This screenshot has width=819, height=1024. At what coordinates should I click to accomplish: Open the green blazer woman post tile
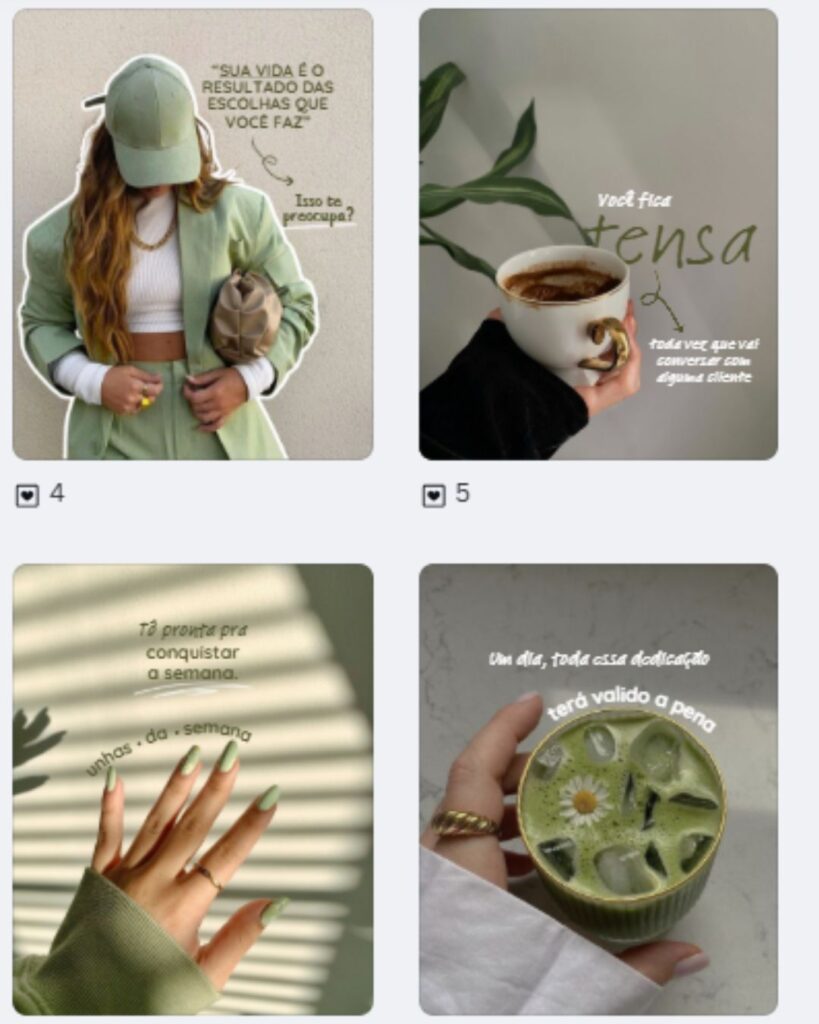tap(192, 235)
